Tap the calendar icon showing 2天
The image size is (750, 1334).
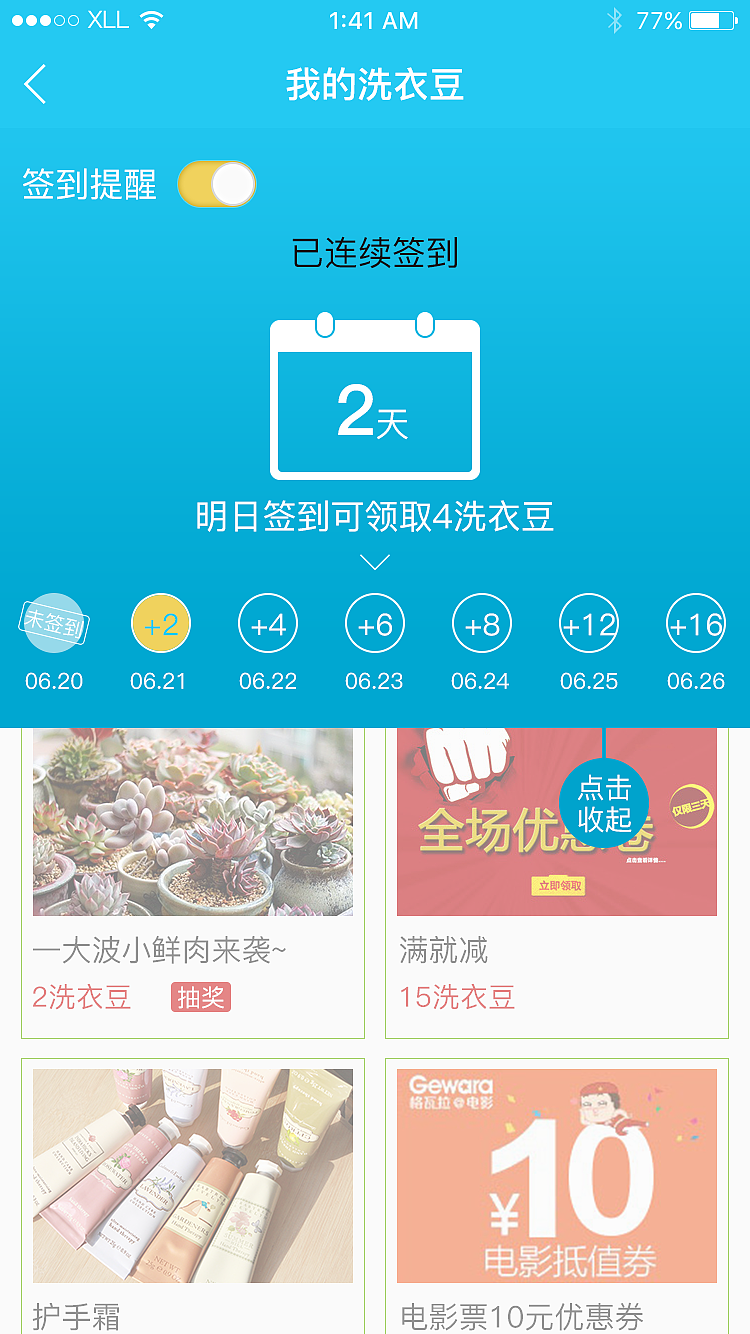coord(374,398)
